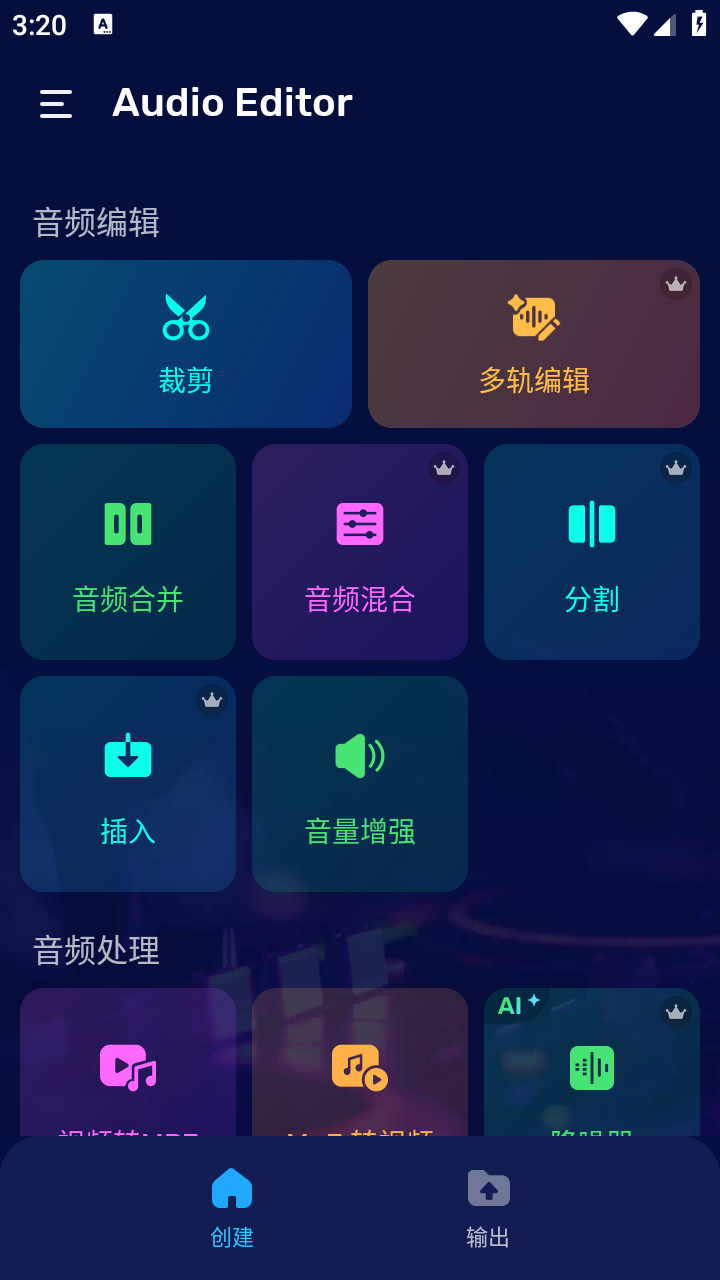The image size is (720, 1280).
Task: Click the Audio Editor title text
Action: tap(232, 101)
